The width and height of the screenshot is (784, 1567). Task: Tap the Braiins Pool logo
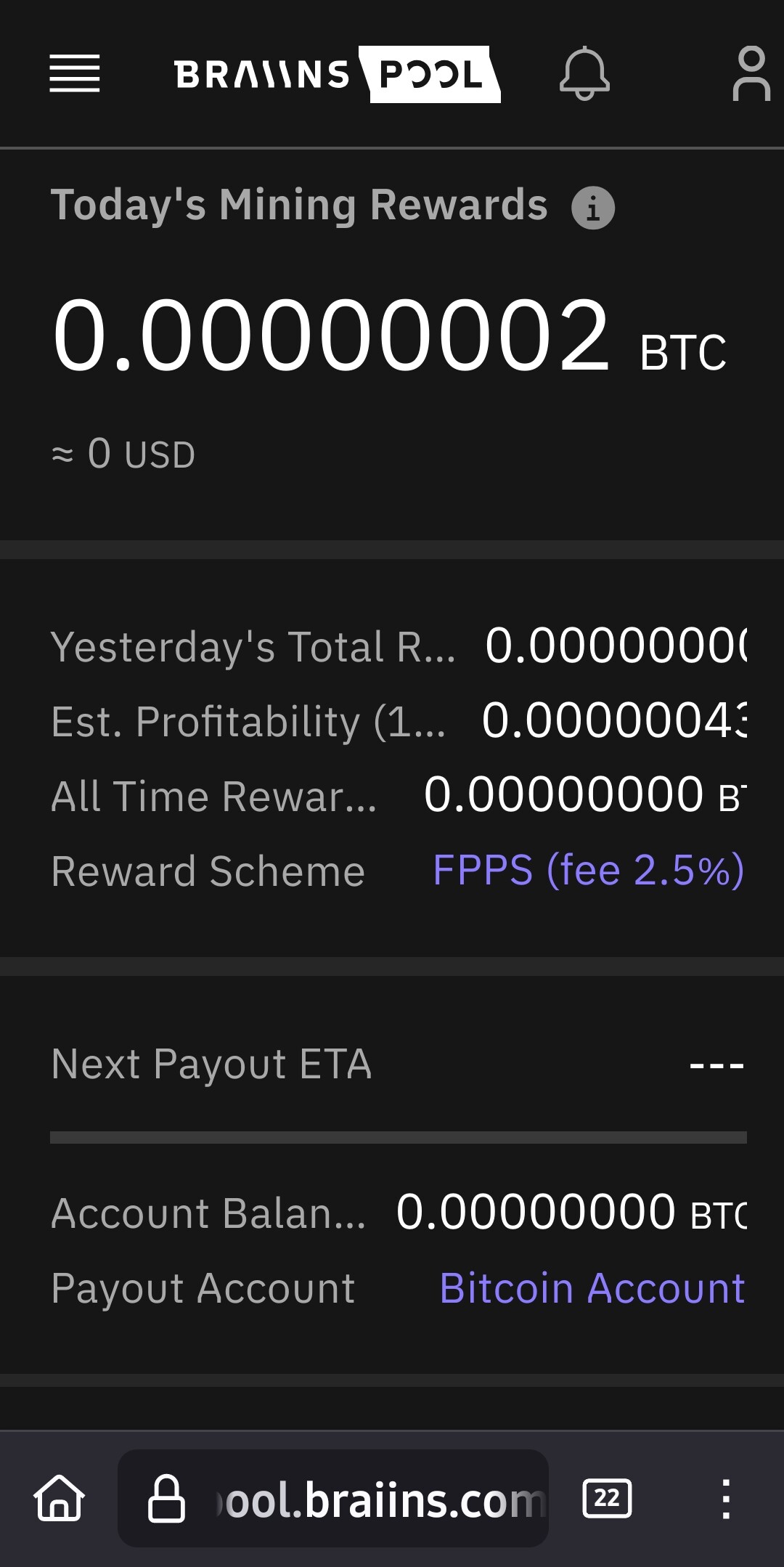coord(337,74)
